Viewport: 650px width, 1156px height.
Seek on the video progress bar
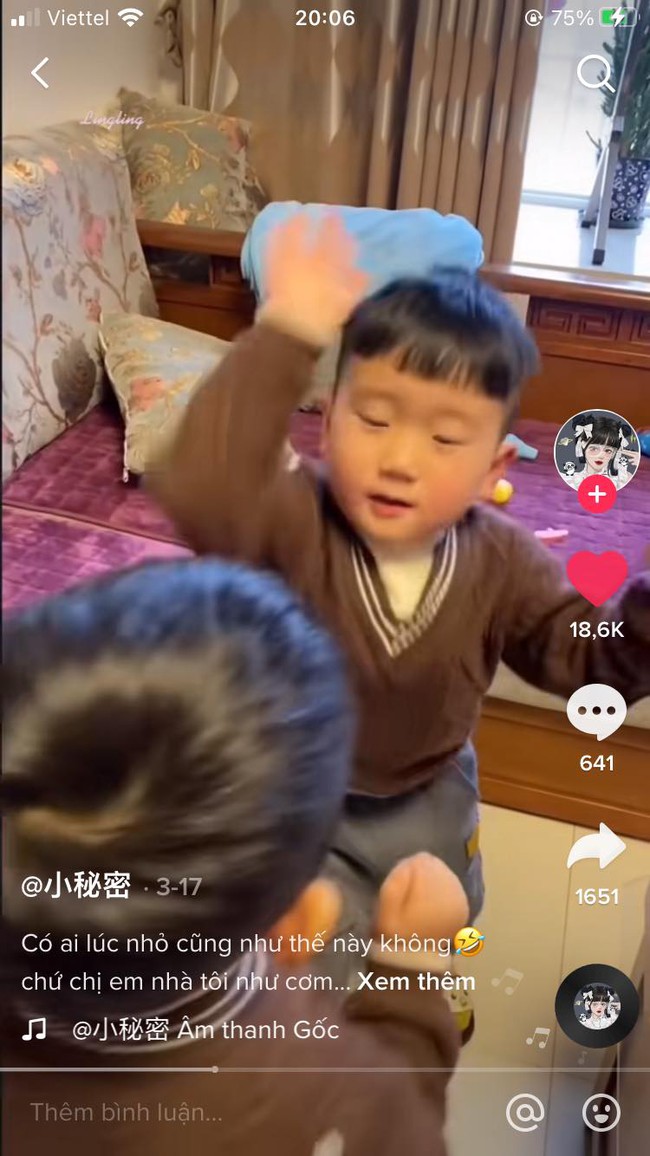tap(325, 1069)
